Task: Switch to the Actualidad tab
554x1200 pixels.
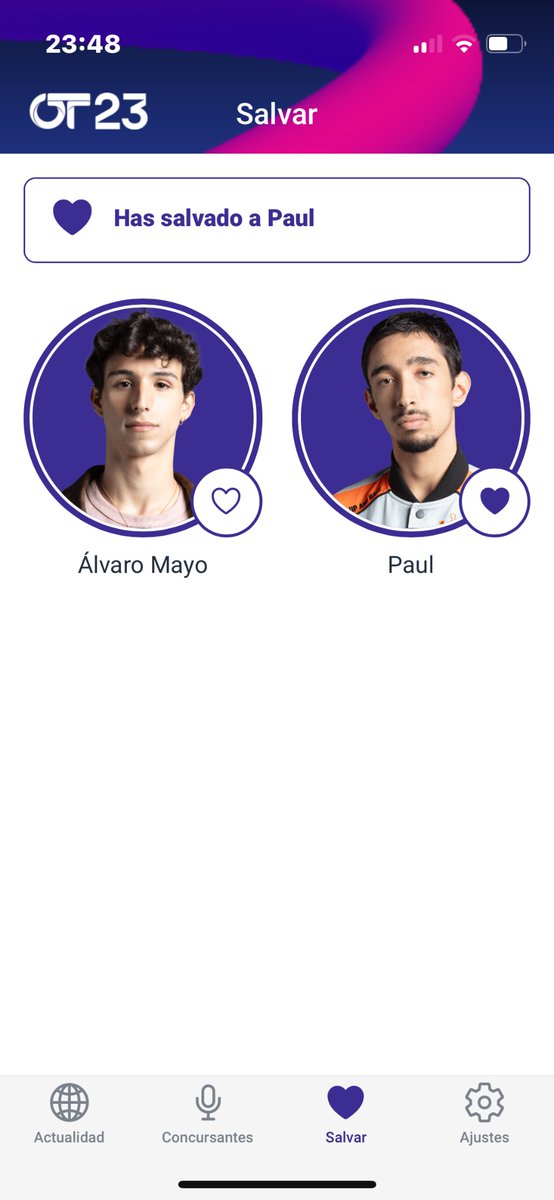Action: 69,1114
